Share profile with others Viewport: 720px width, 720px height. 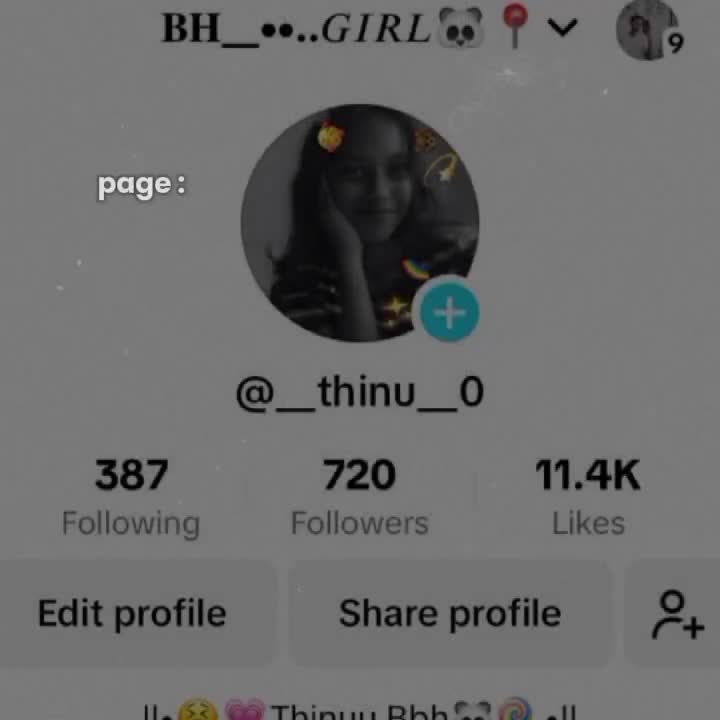click(x=449, y=613)
